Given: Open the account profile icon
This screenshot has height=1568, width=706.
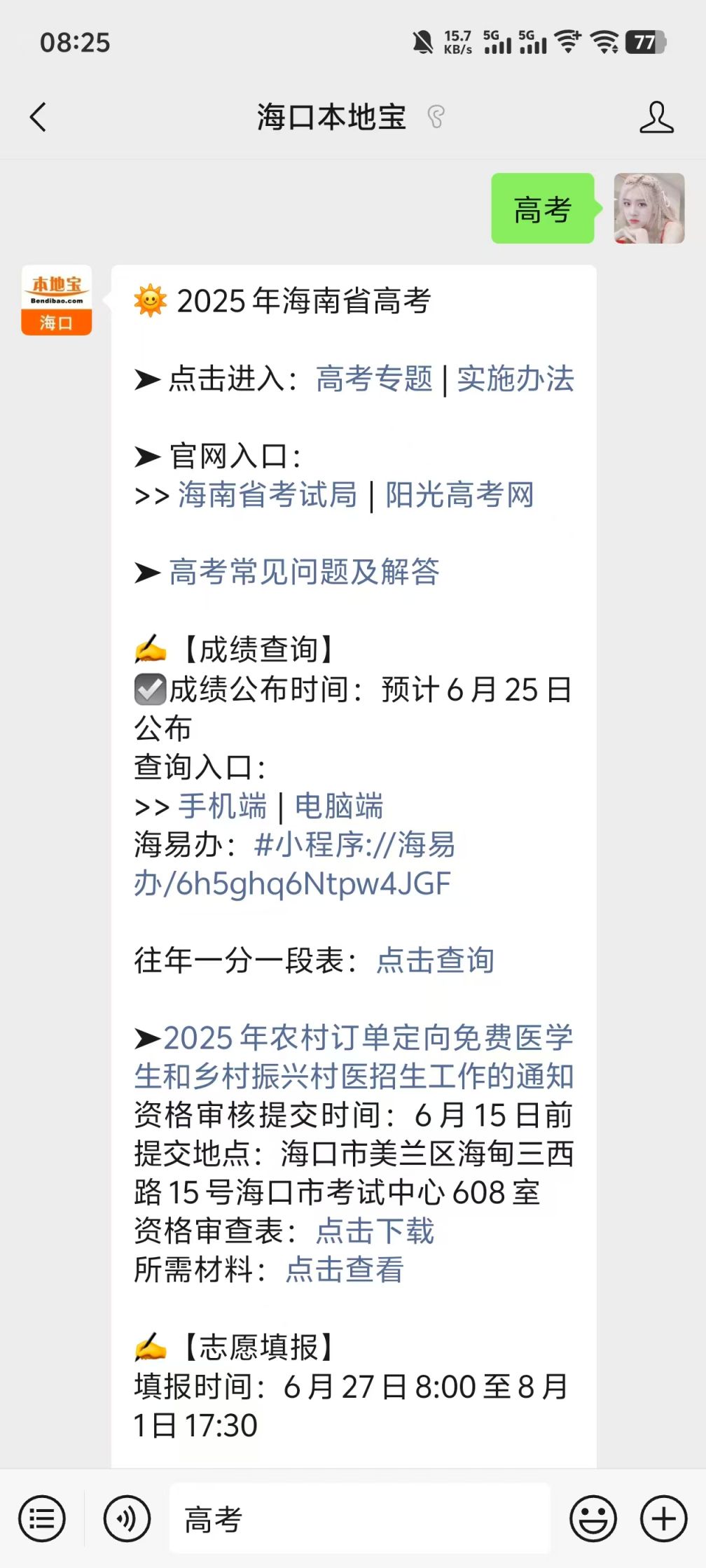Looking at the screenshot, I should tap(656, 117).
